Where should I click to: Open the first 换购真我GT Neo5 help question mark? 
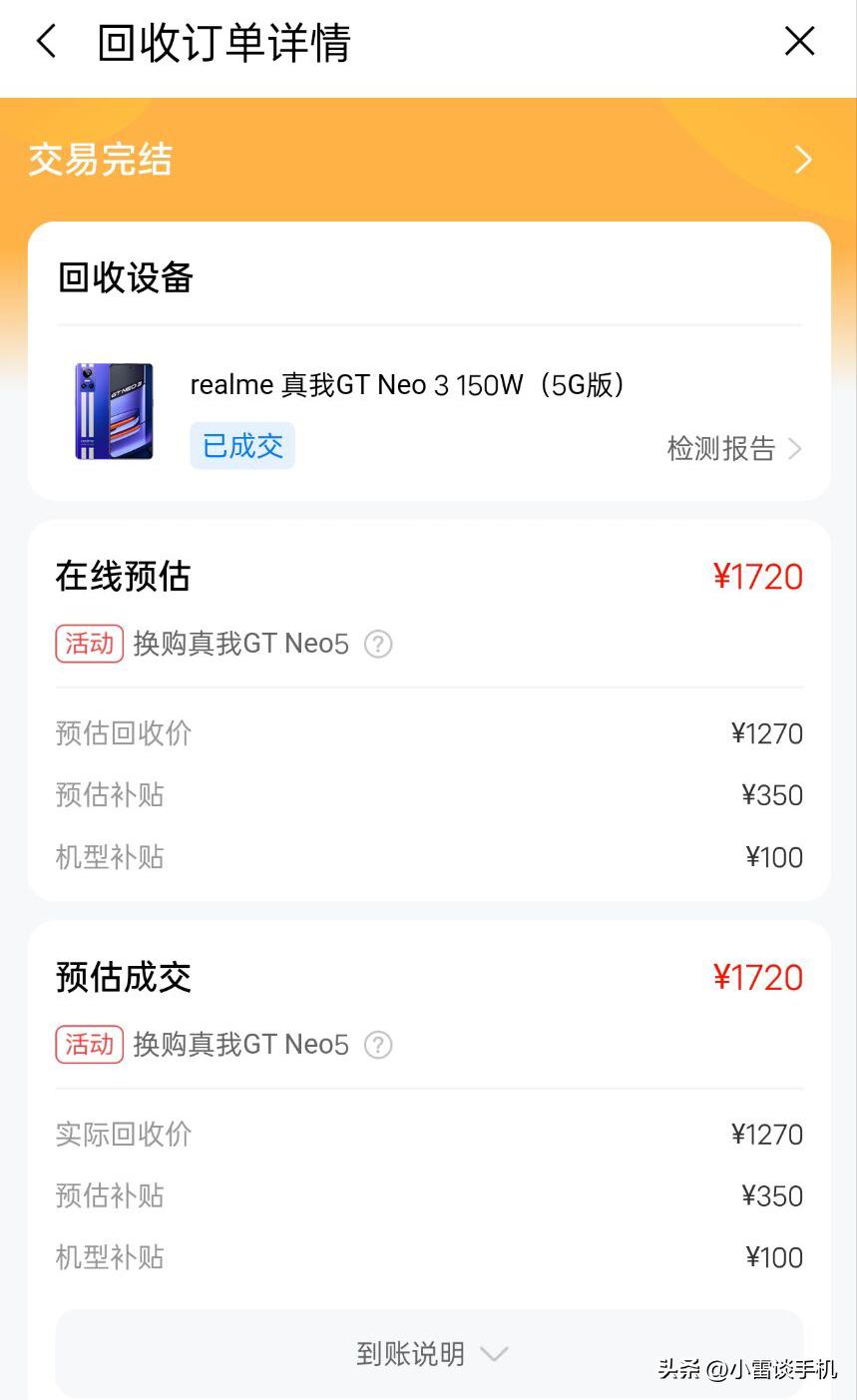point(377,644)
